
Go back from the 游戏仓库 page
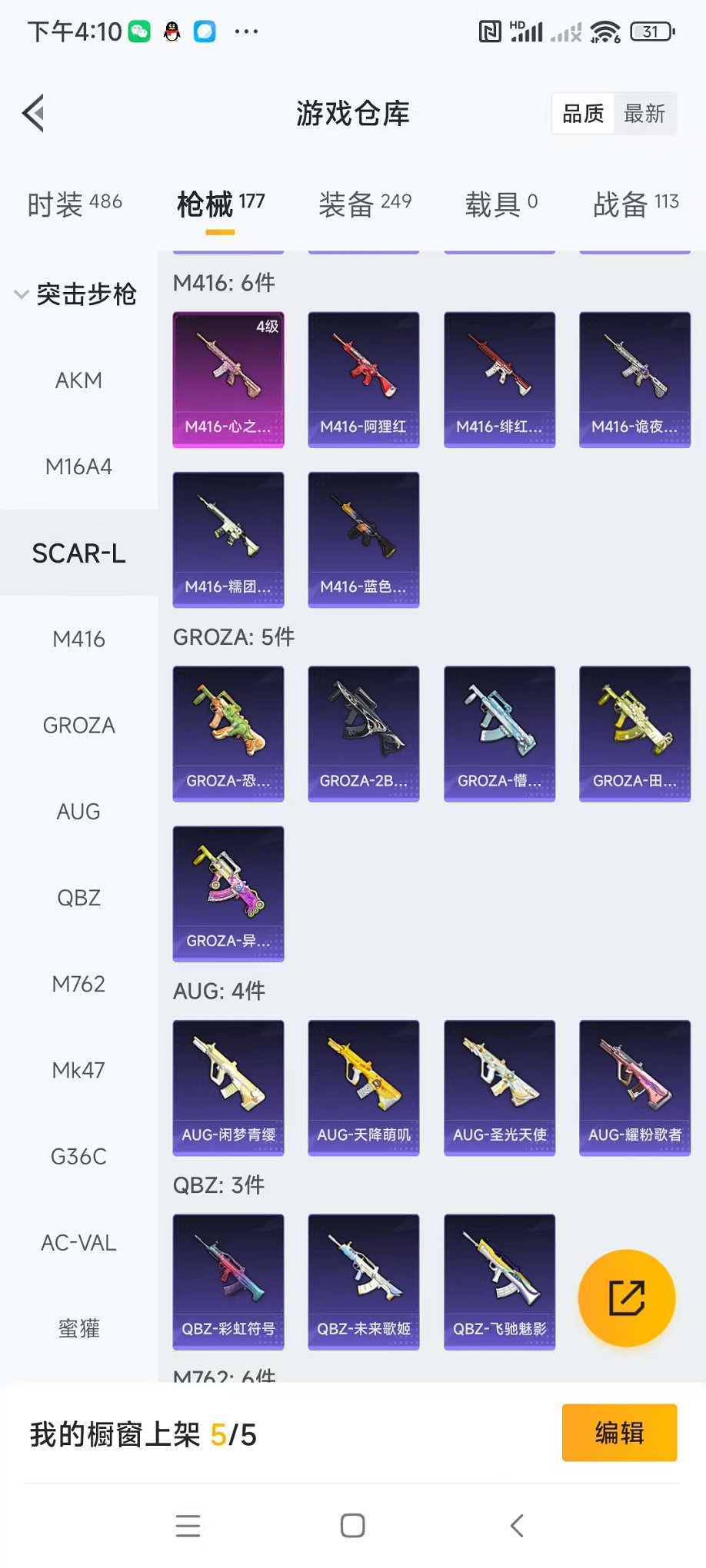click(x=33, y=114)
